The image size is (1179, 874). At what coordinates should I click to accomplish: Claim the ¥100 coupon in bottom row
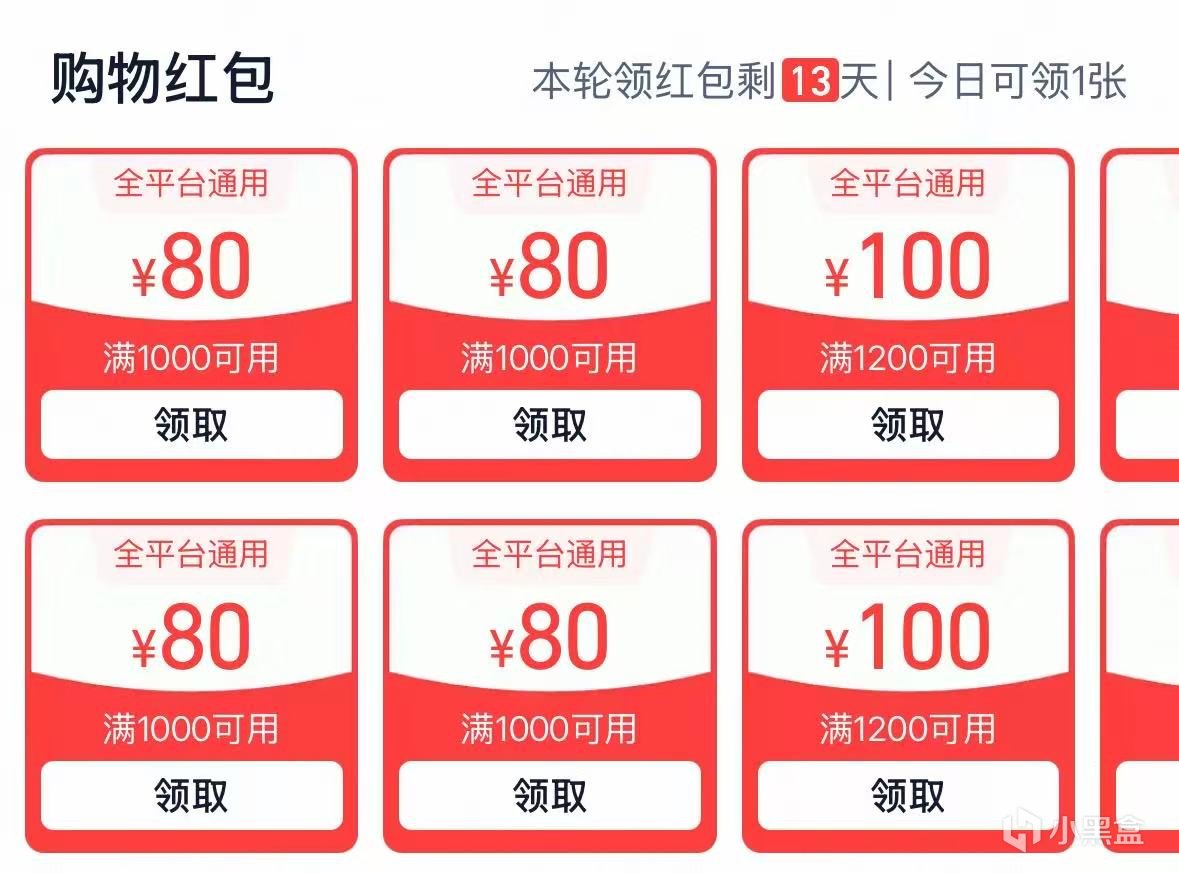point(907,796)
